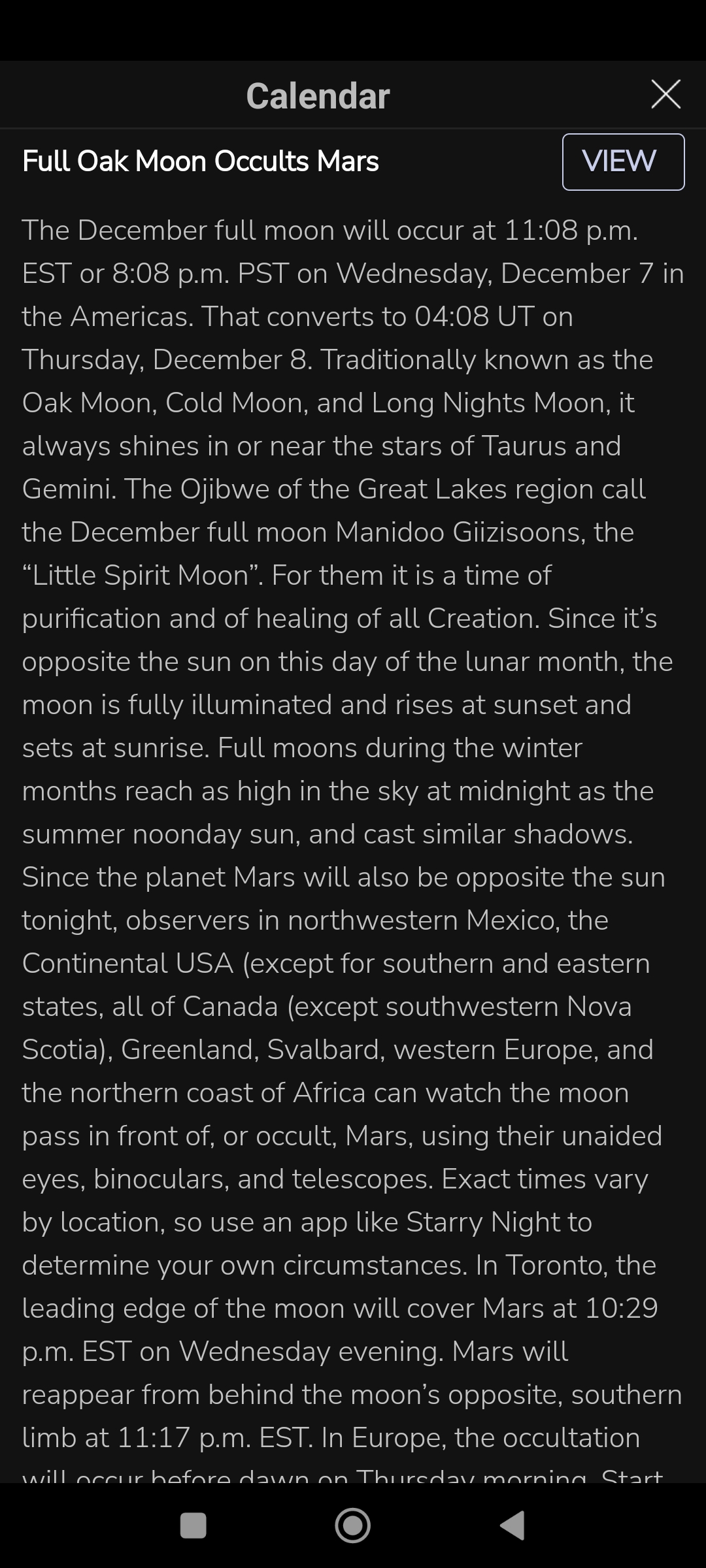Open the recent apps overview
The width and height of the screenshot is (706, 1568).
pyautogui.click(x=193, y=1526)
